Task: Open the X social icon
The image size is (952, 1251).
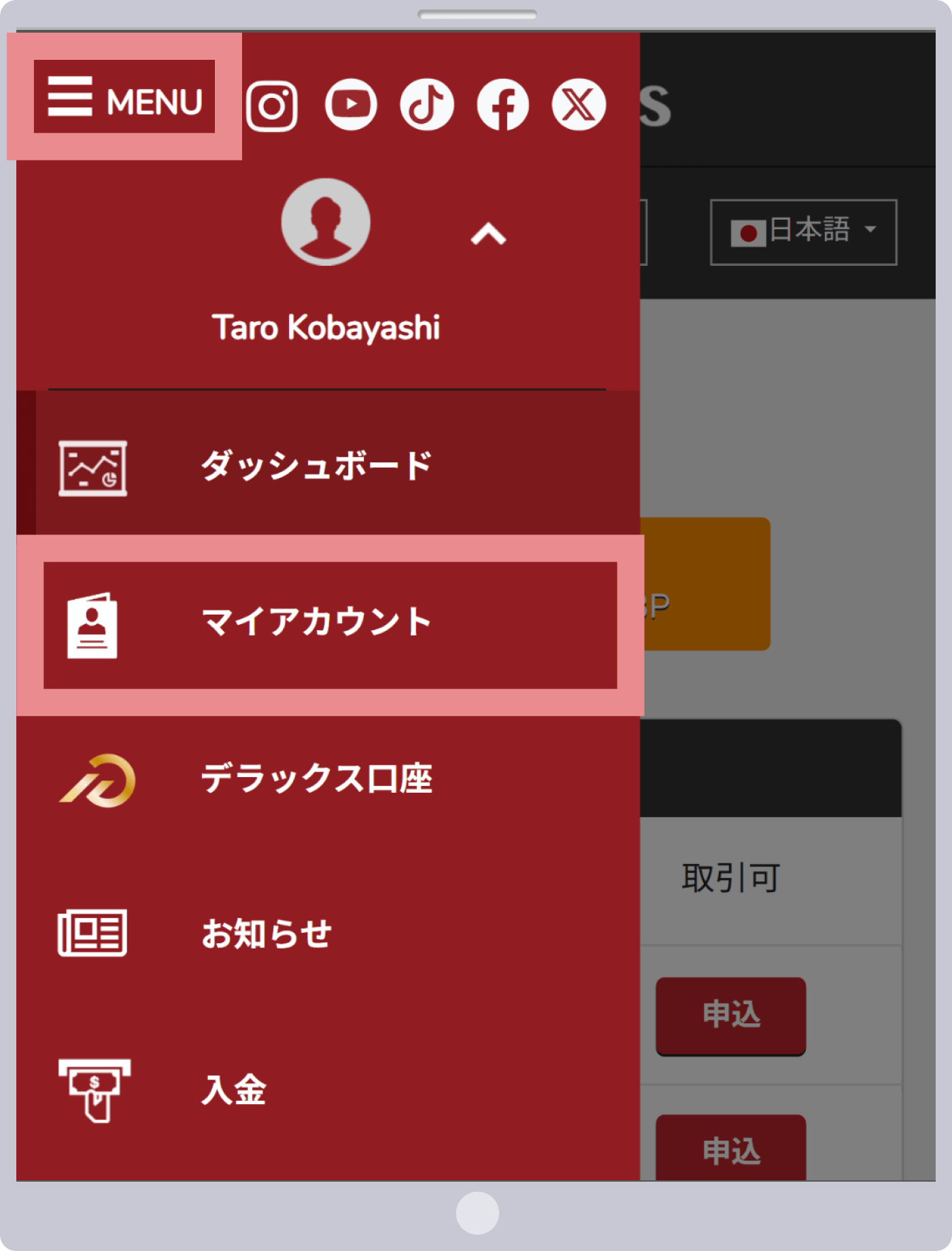Action: tap(579, 105)
